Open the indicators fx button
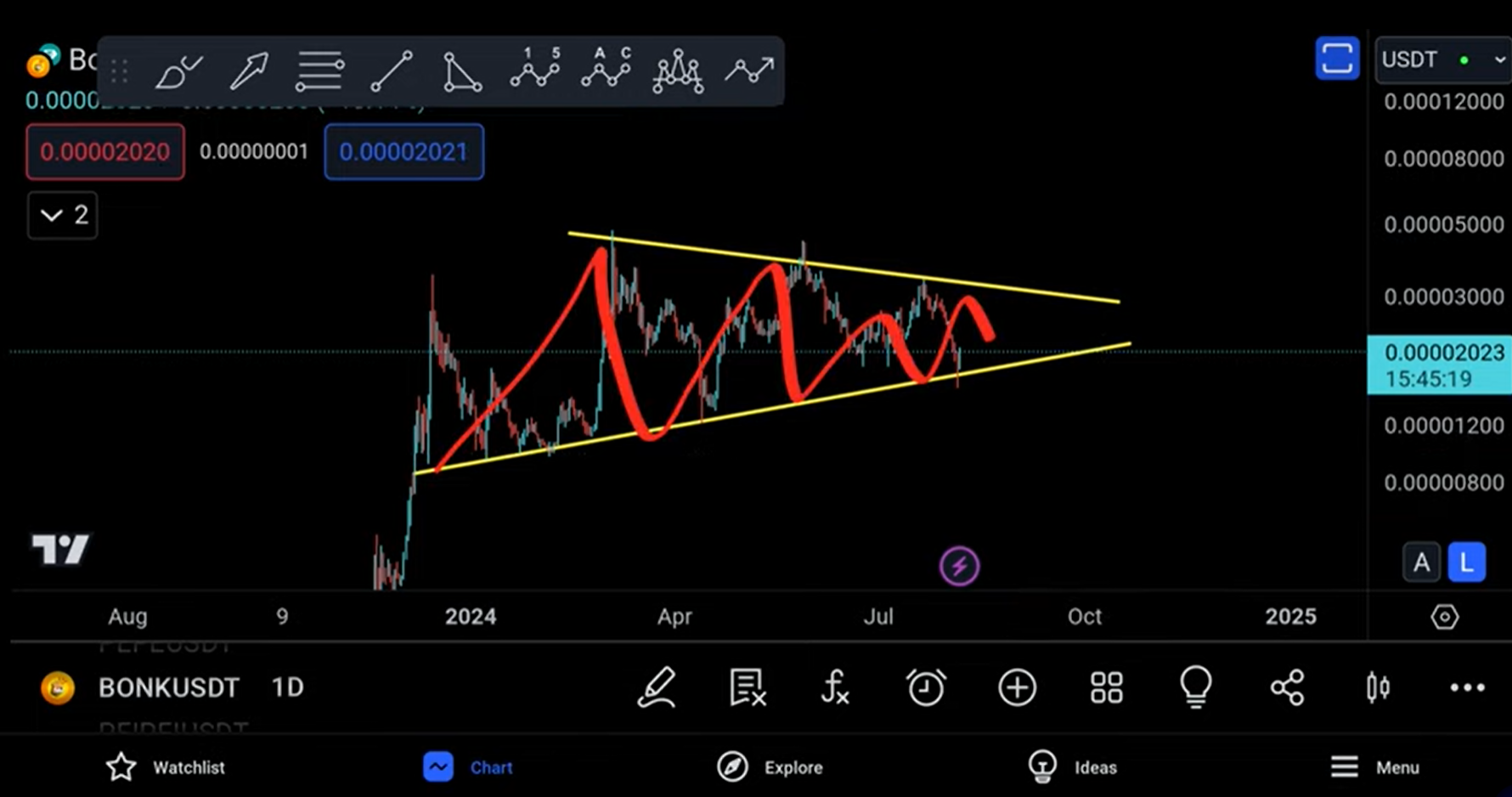 point(835,687)
